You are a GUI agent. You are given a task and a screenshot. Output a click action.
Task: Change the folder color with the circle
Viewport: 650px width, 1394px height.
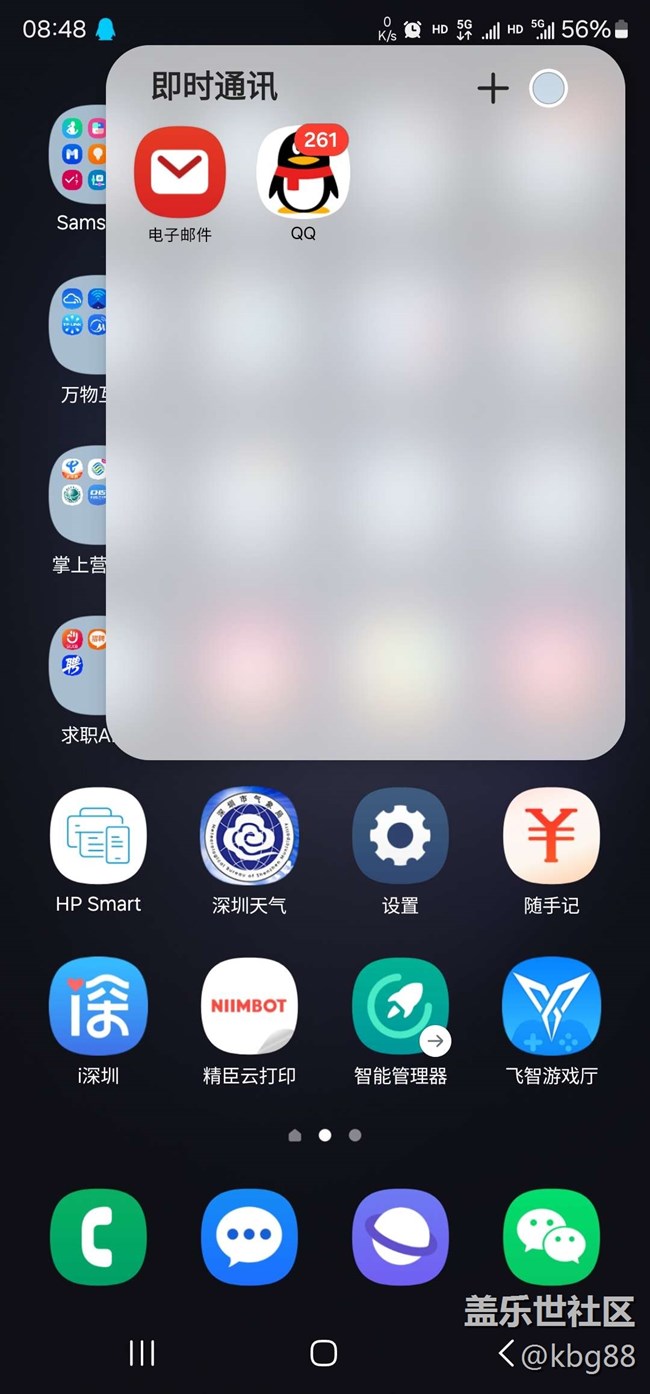(x=548, y=89)
